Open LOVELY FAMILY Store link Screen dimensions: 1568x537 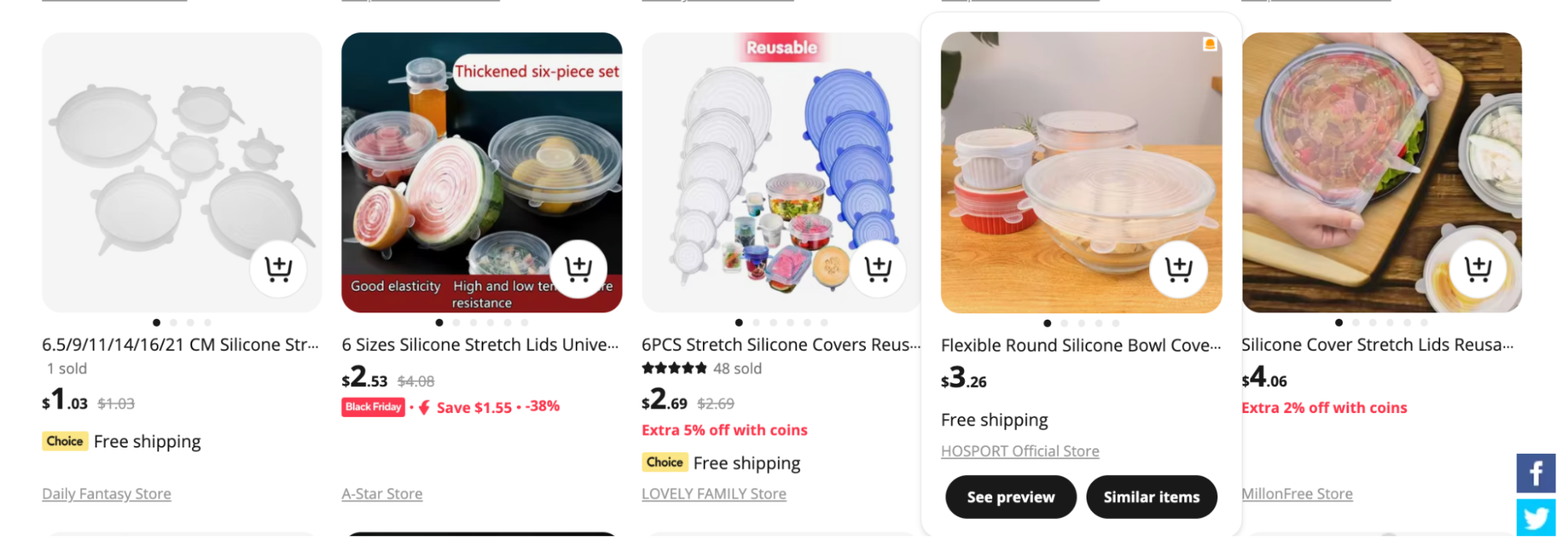click(714, 494)
